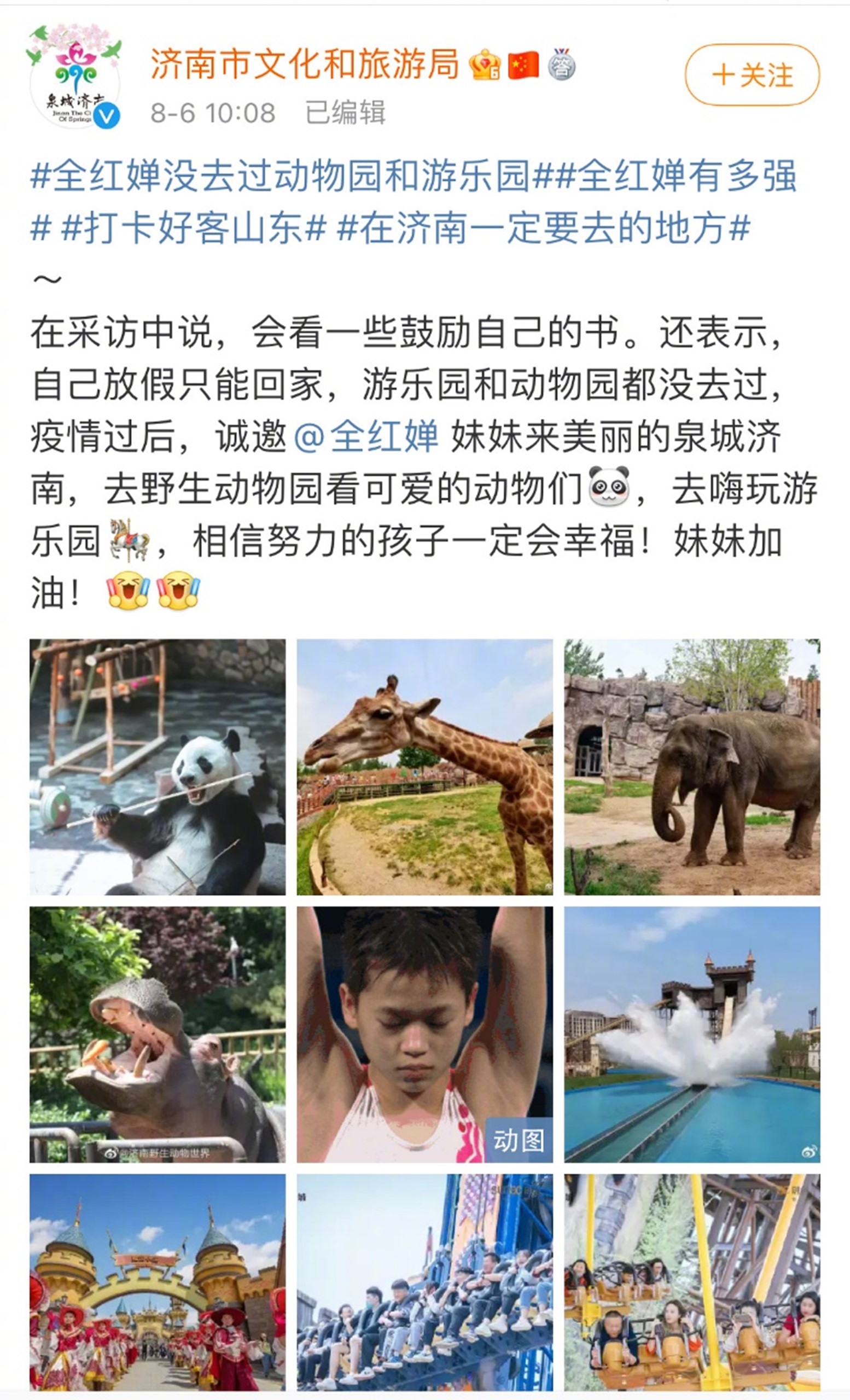Open the 济南市文化和旅游局 profile avatar
Screen dimensions: 850x1400
click(x=74, y=76)
